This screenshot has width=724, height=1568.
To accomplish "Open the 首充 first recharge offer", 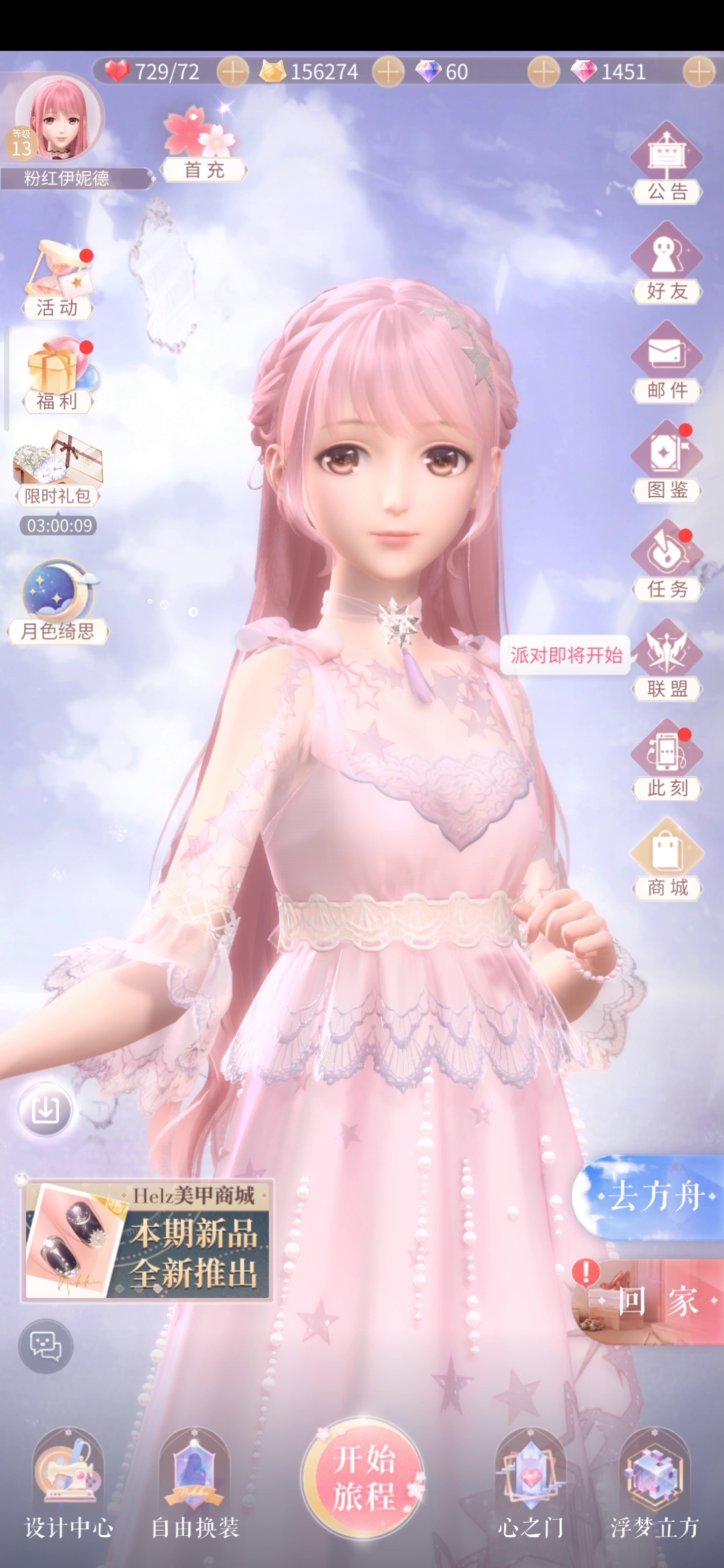I will coord(204,143).
